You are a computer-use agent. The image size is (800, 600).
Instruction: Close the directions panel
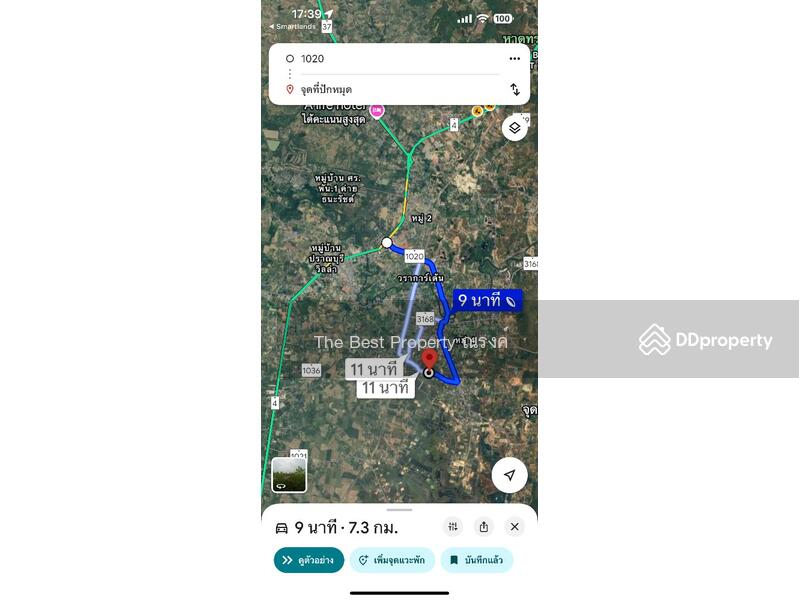(x=514, y=527)
